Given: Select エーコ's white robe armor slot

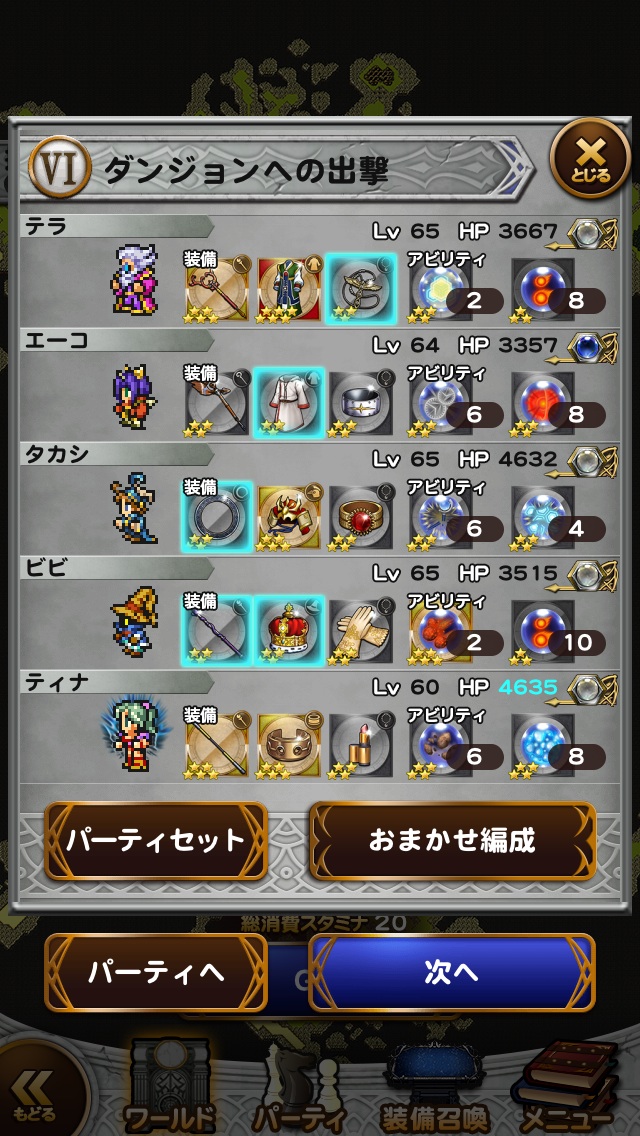Looking at the screenshot, I should click(289, 401).
